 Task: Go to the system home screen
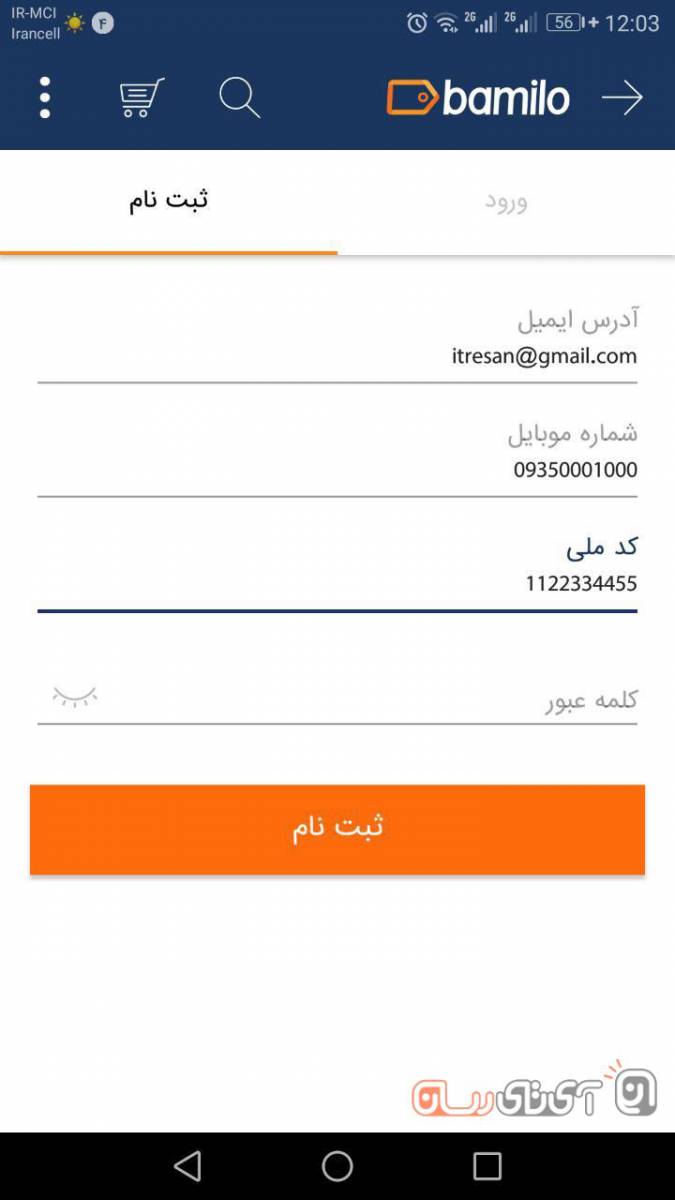(337, 1166)
